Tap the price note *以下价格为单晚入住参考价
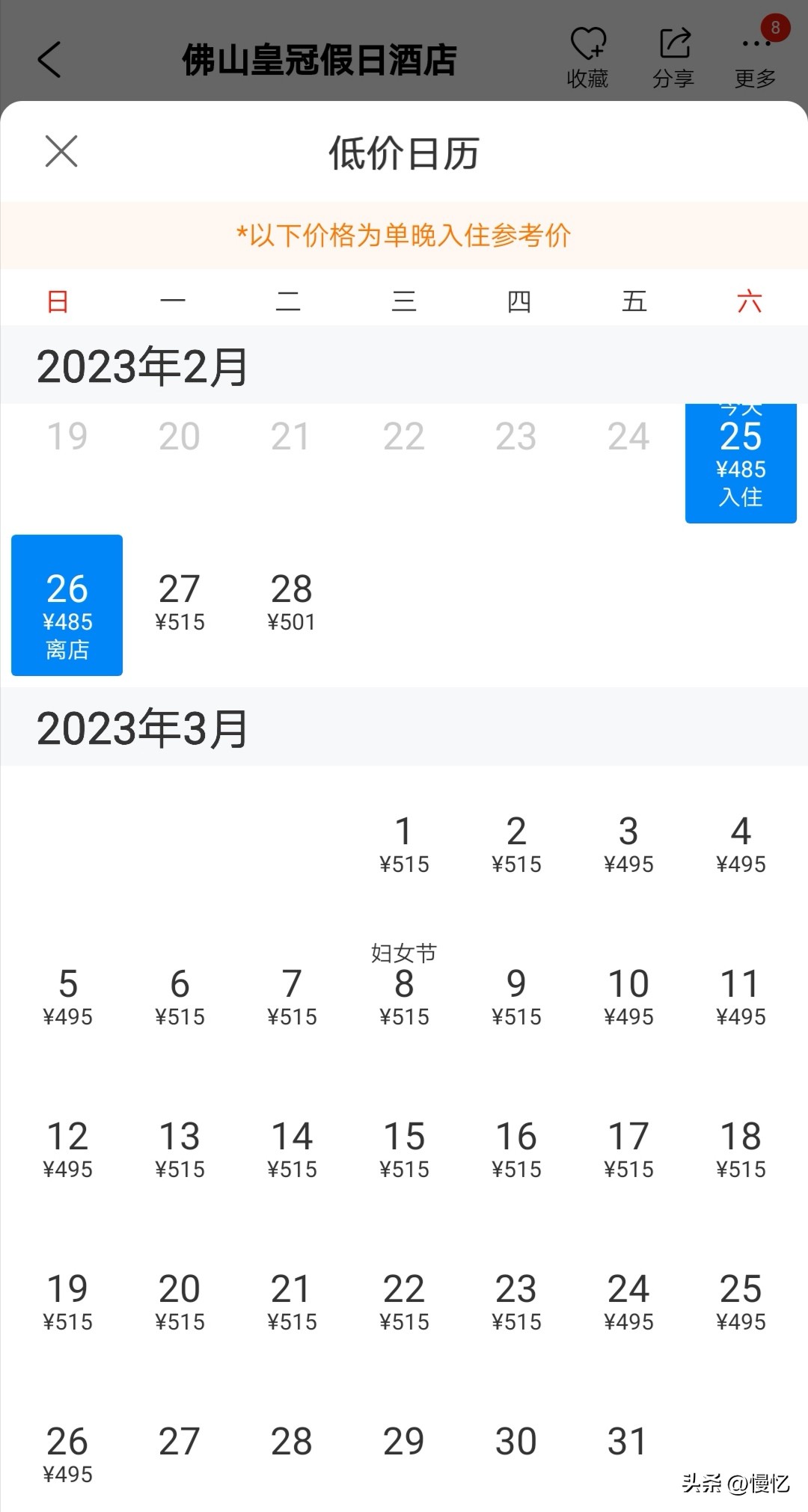The height and width of the screenshot is (1512, 808). click(x=404, y=234)
